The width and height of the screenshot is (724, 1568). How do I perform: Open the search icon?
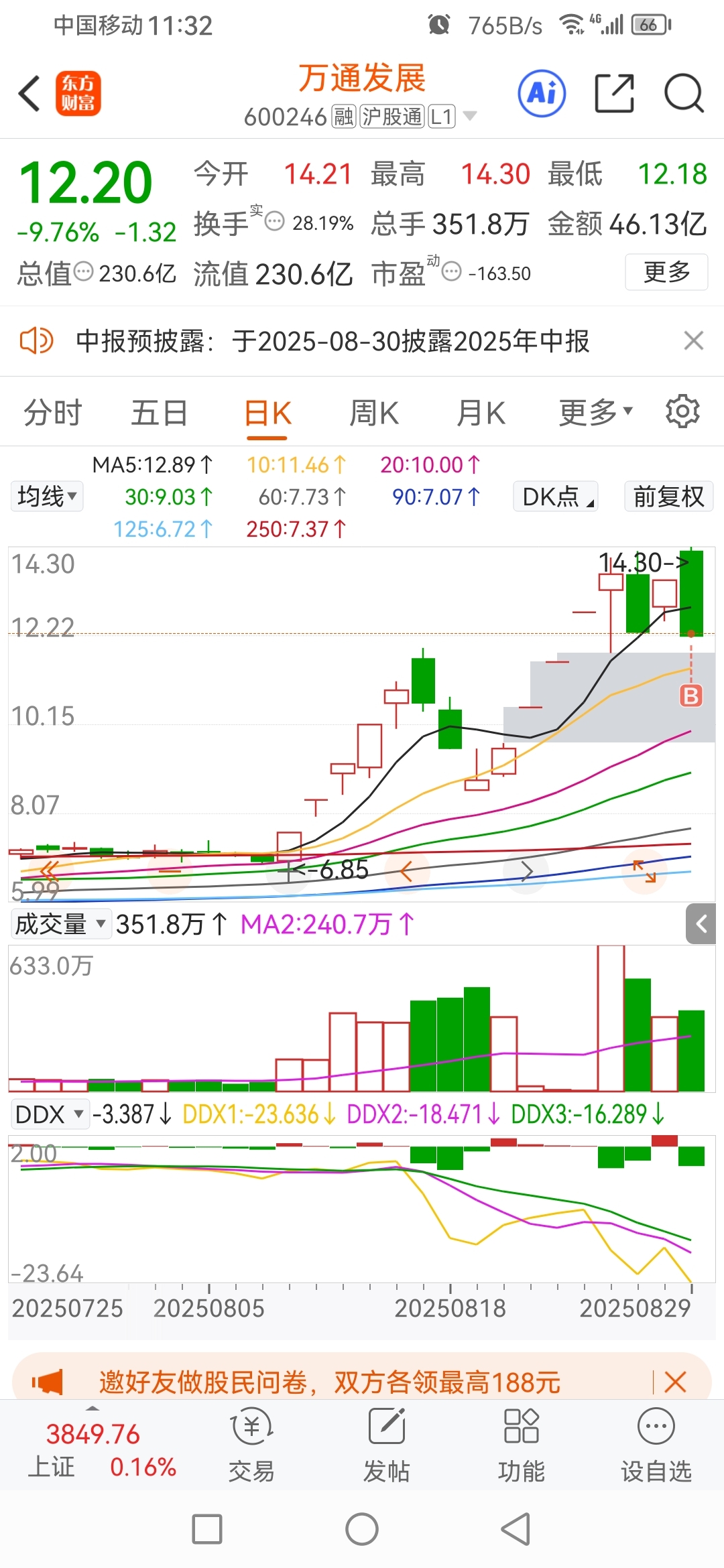(683, 93)
